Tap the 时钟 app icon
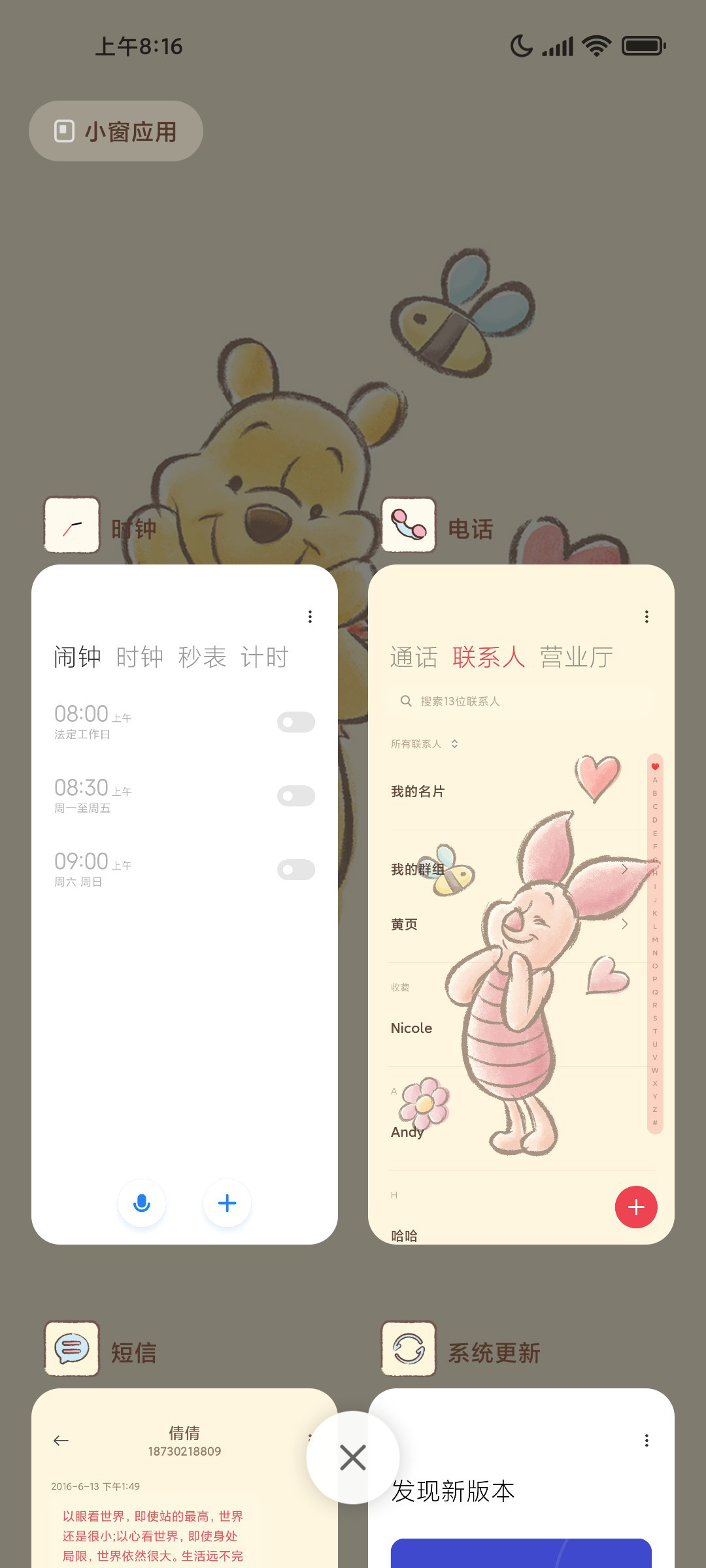 [x=72, y=525]
